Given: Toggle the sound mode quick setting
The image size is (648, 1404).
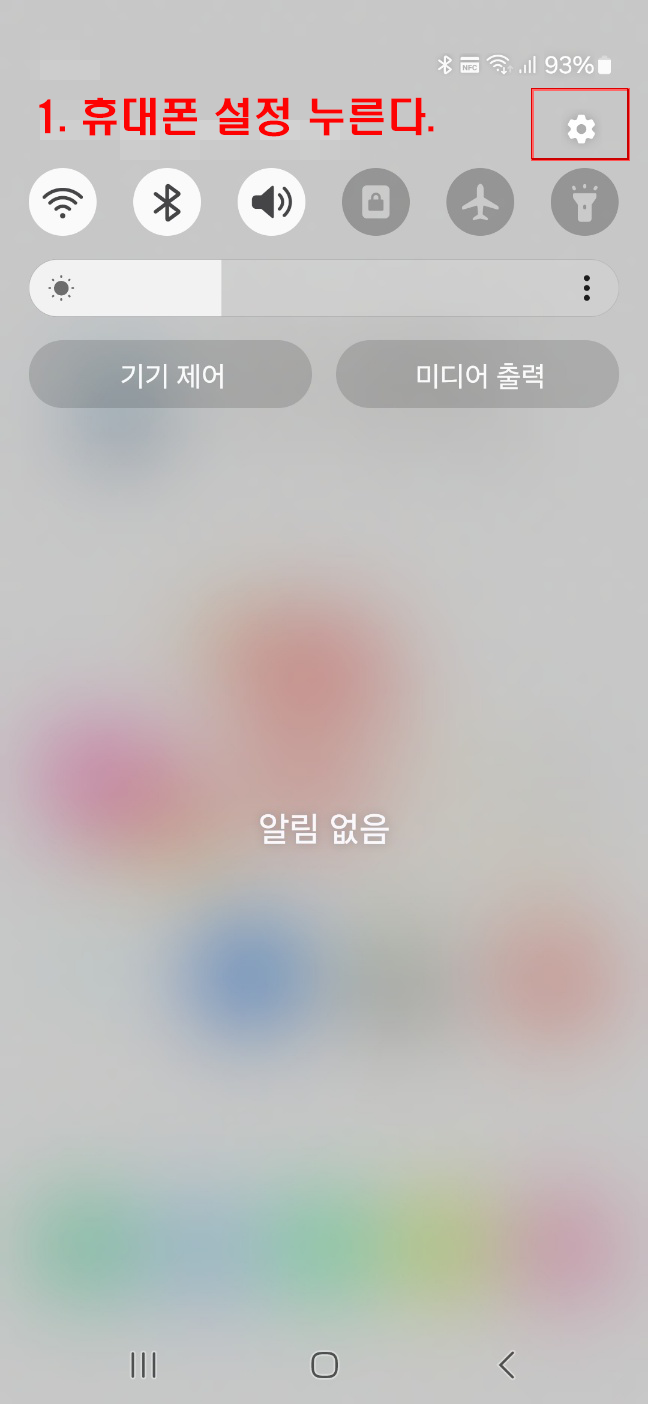Looking at the screenshot, I should [x=271, y=202].
